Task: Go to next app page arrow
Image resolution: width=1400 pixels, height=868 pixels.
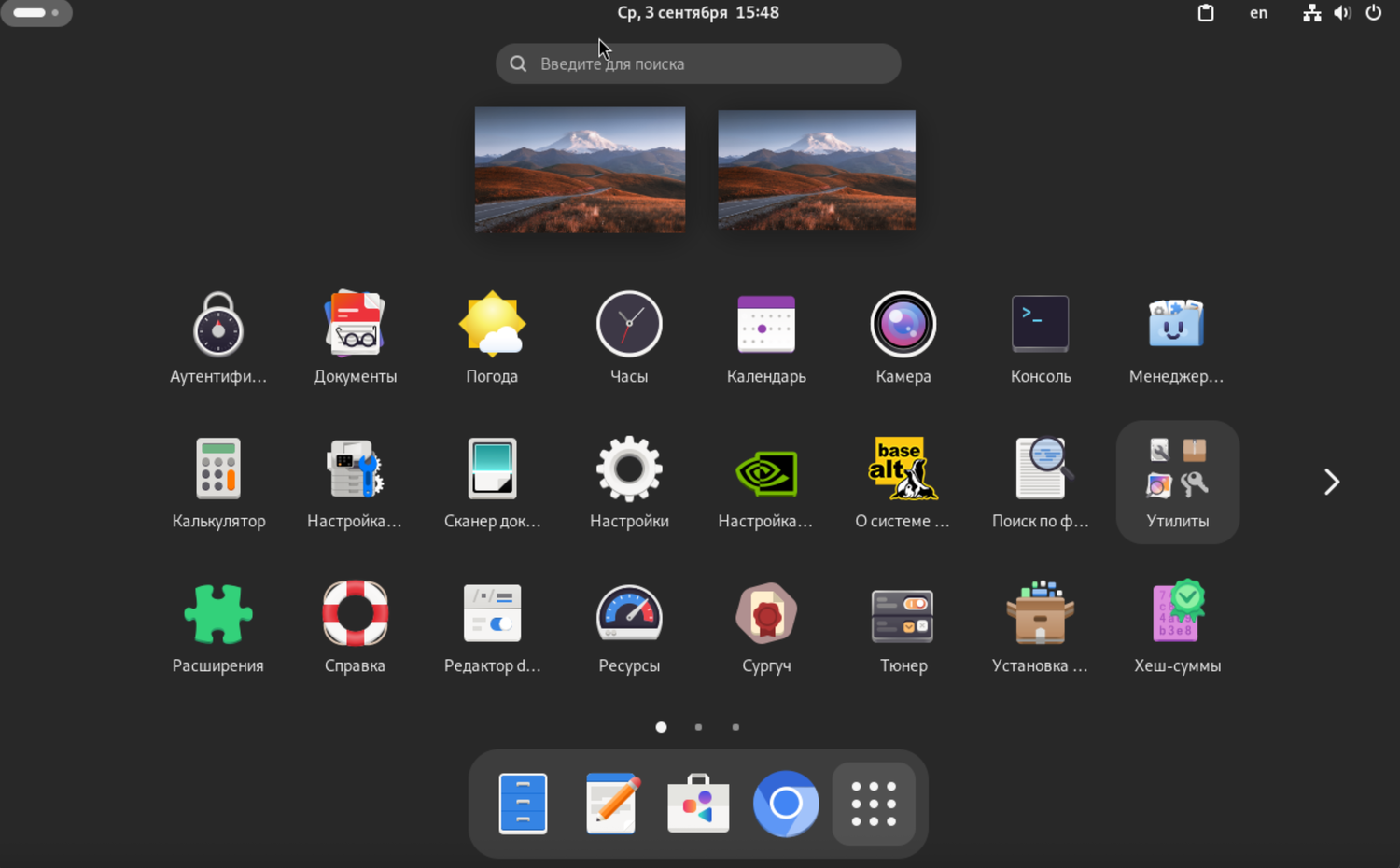Action: pyautogui.click(x=1331, y=482)
